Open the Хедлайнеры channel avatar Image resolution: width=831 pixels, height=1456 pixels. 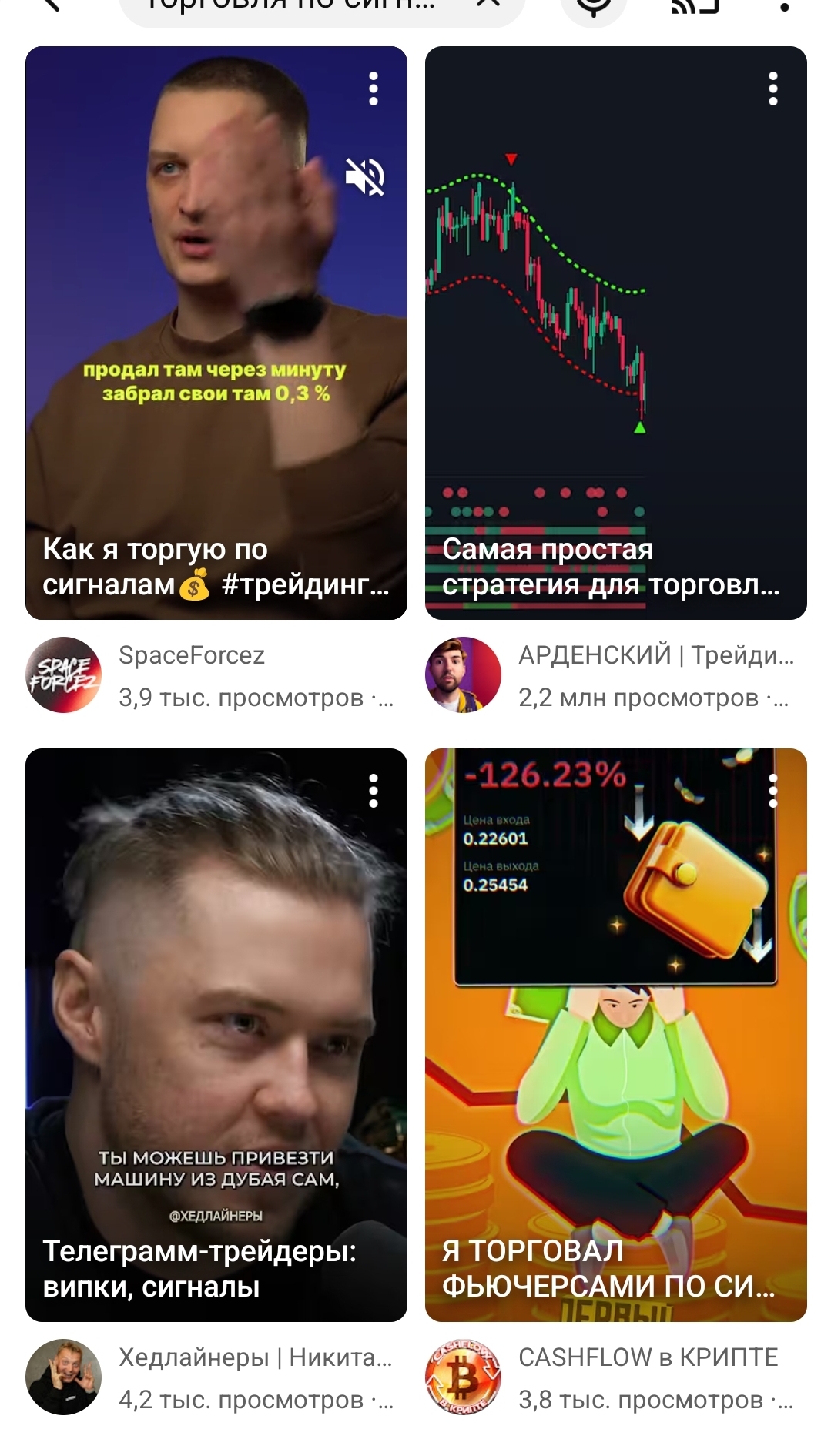(x=63, y=1377)
